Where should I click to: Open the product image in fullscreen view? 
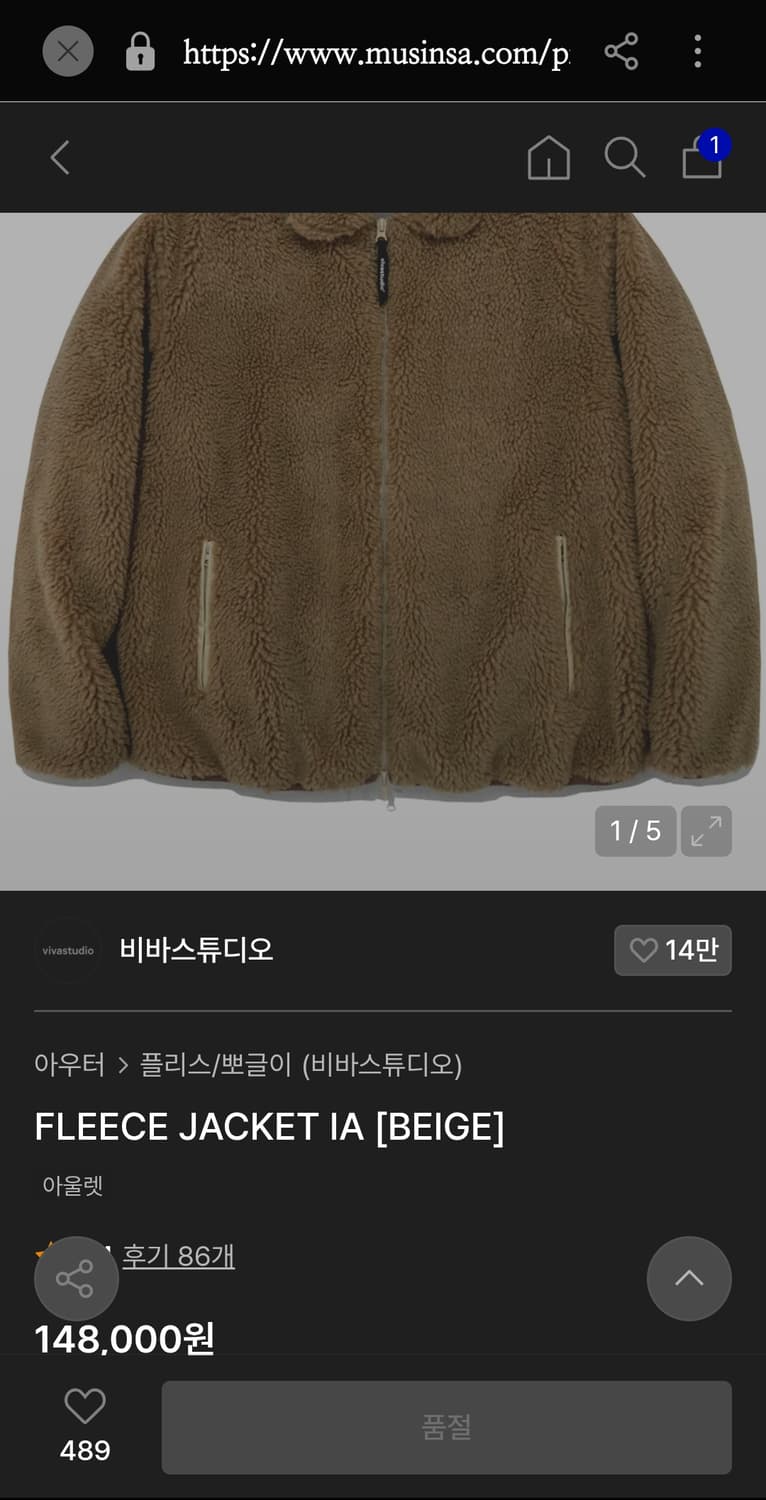[x=707, y=831]
